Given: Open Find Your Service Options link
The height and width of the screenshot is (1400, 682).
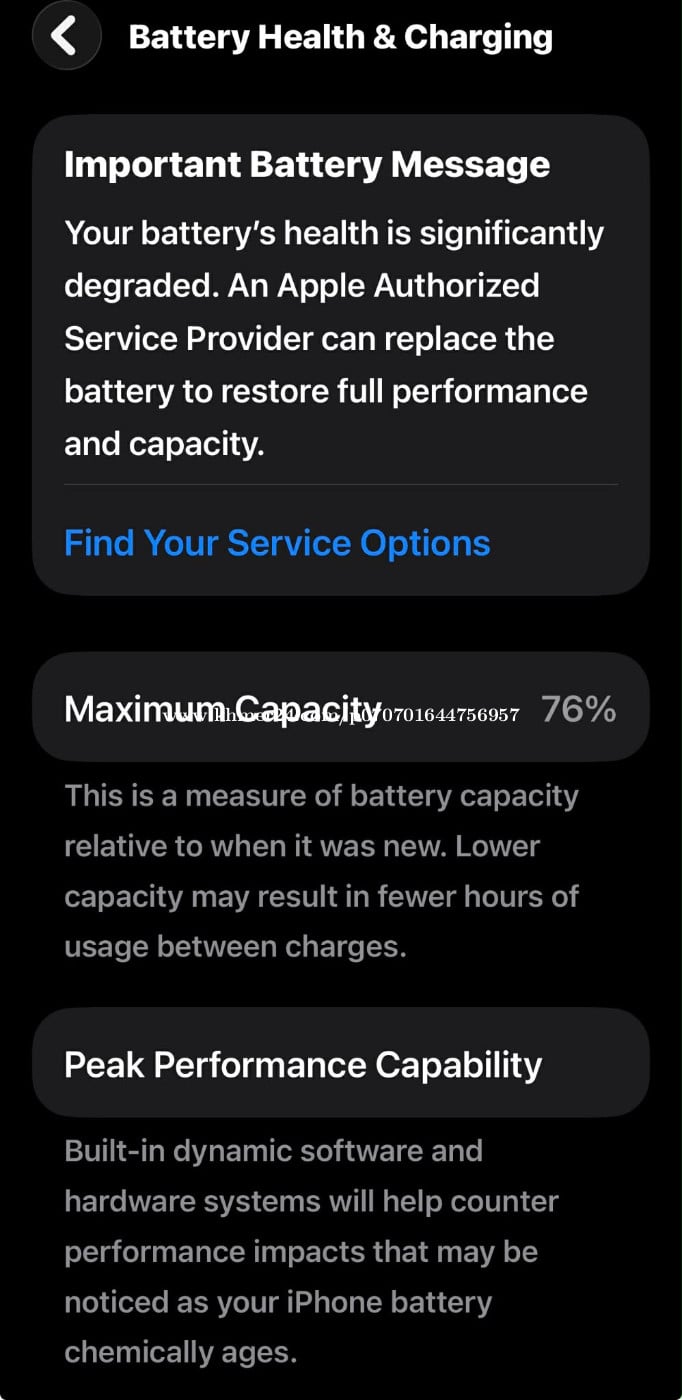Looking at the screenshot, I should [x=277, y=543].
